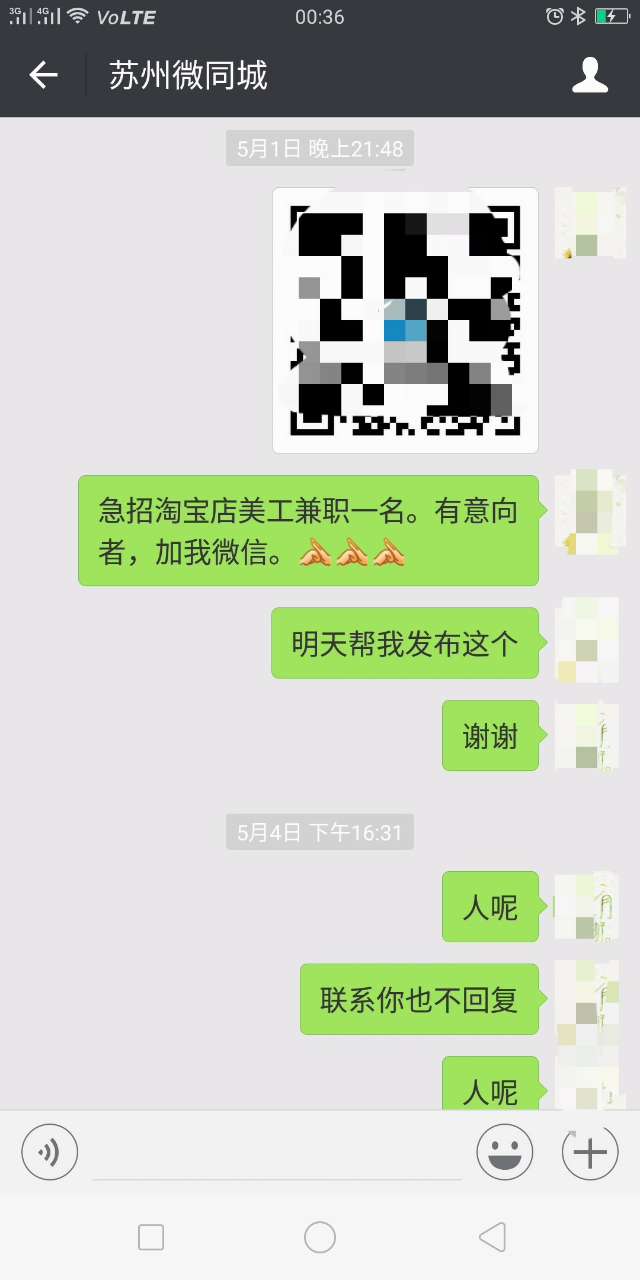Focus the message text field
The width and height of the screenshot is (640, 1280).
[x=277, y=1153]
